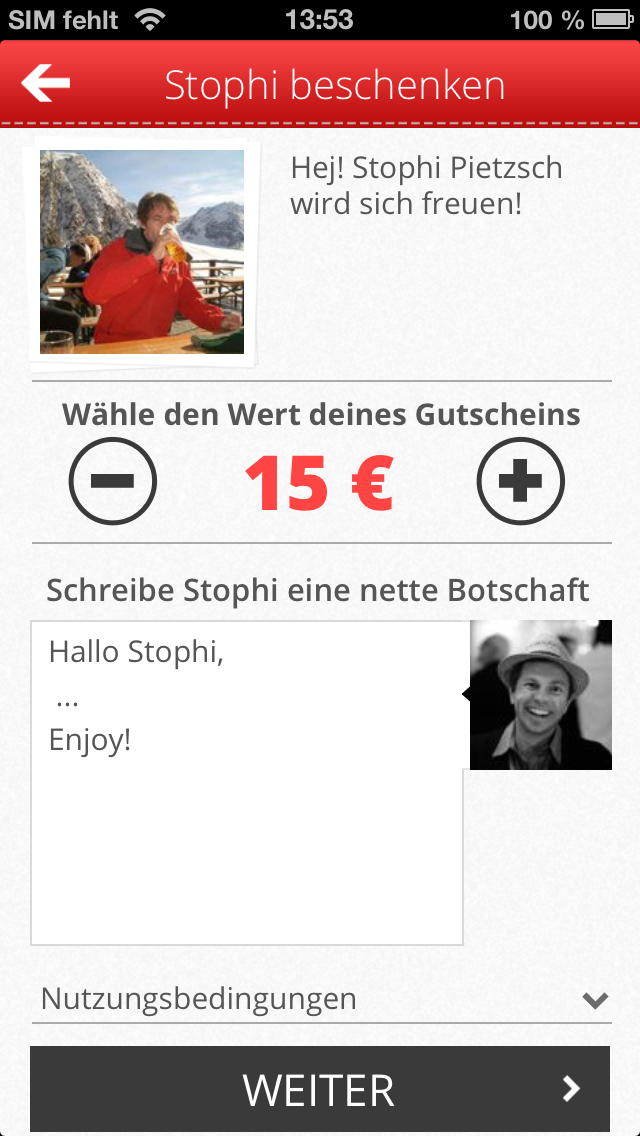Screen dimensions: 640x1136
Task: Edit the message to Stophi
Action: click(247, 782)
